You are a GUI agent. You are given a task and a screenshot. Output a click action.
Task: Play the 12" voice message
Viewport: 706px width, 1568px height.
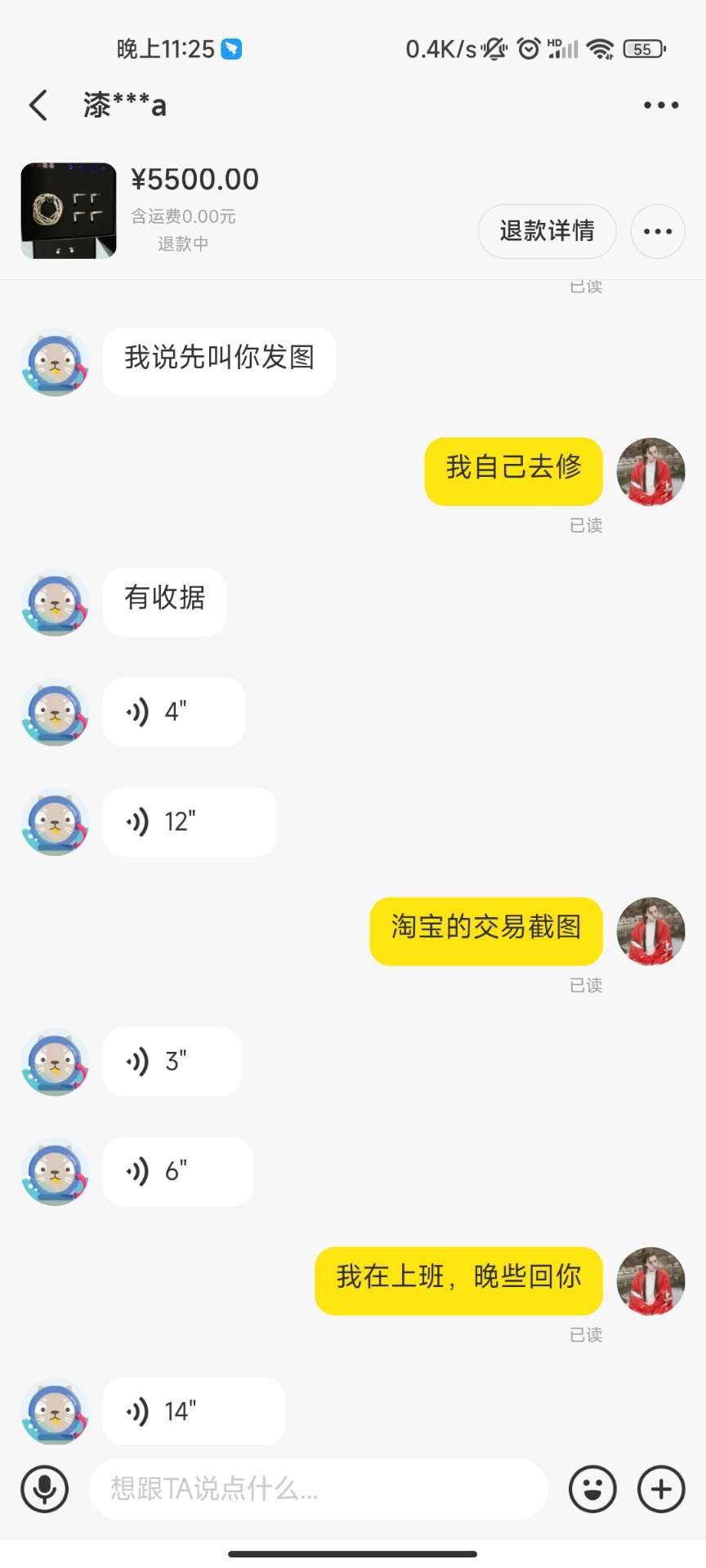189,822
